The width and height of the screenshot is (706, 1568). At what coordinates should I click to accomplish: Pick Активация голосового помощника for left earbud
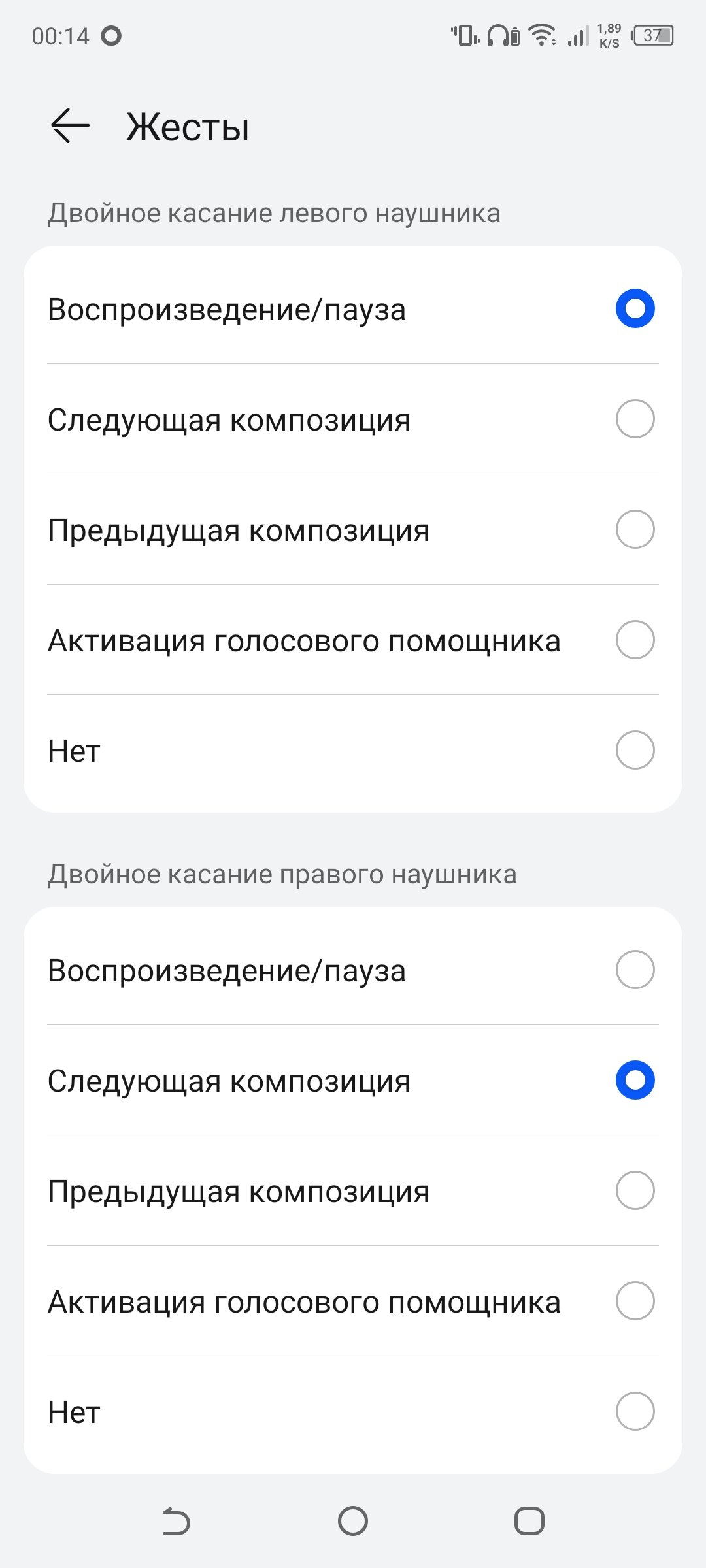[353, 640]
